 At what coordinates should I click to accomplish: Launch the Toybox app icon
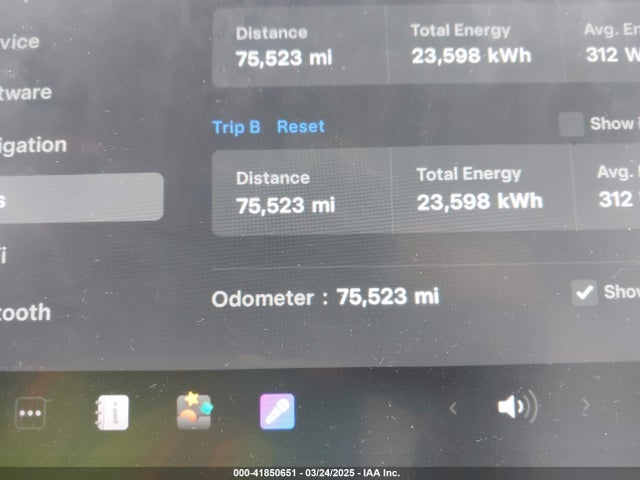pyautogui.click(x=194, y=410)
